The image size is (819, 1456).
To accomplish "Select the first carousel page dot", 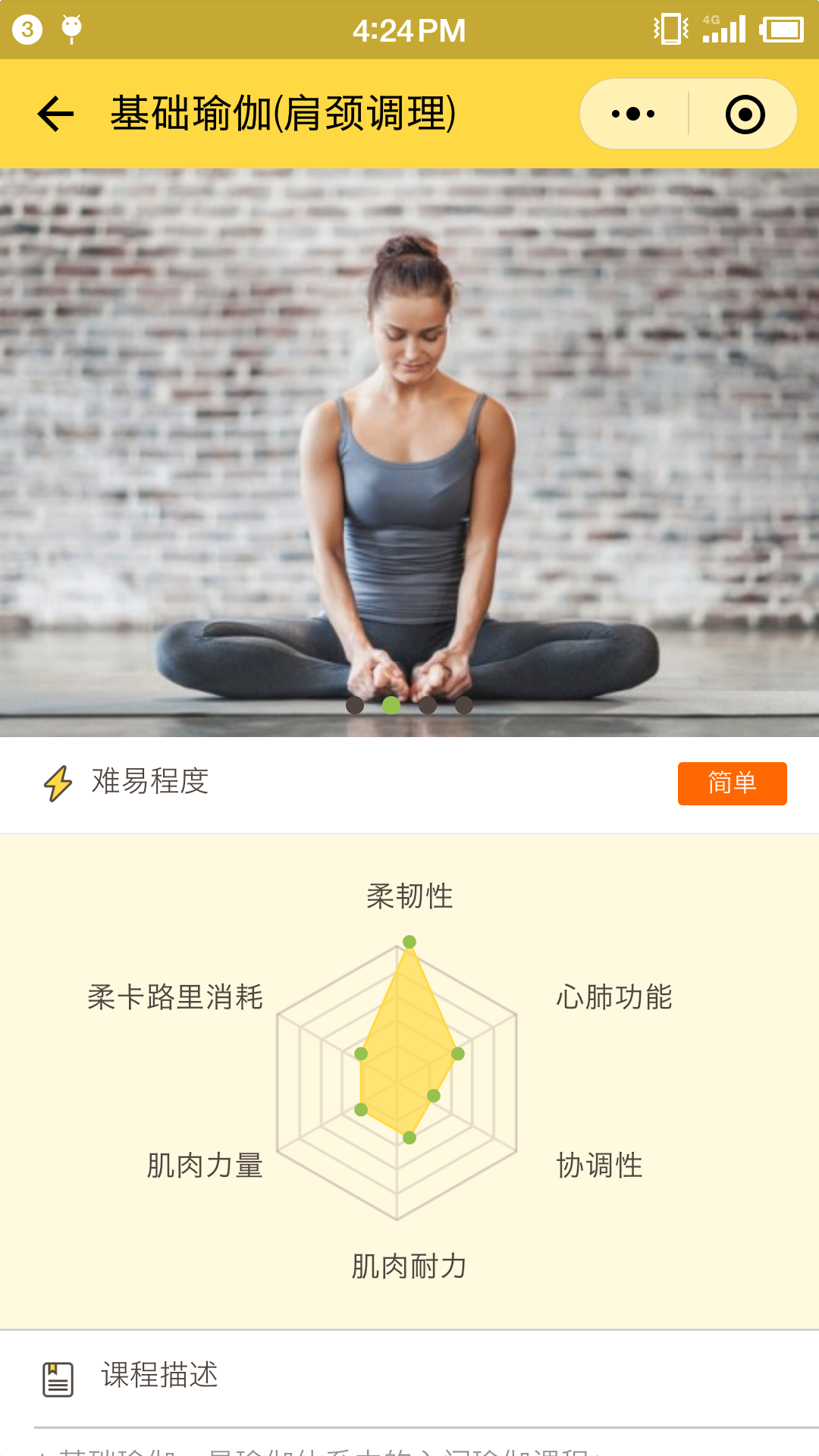I will point(355,705).
